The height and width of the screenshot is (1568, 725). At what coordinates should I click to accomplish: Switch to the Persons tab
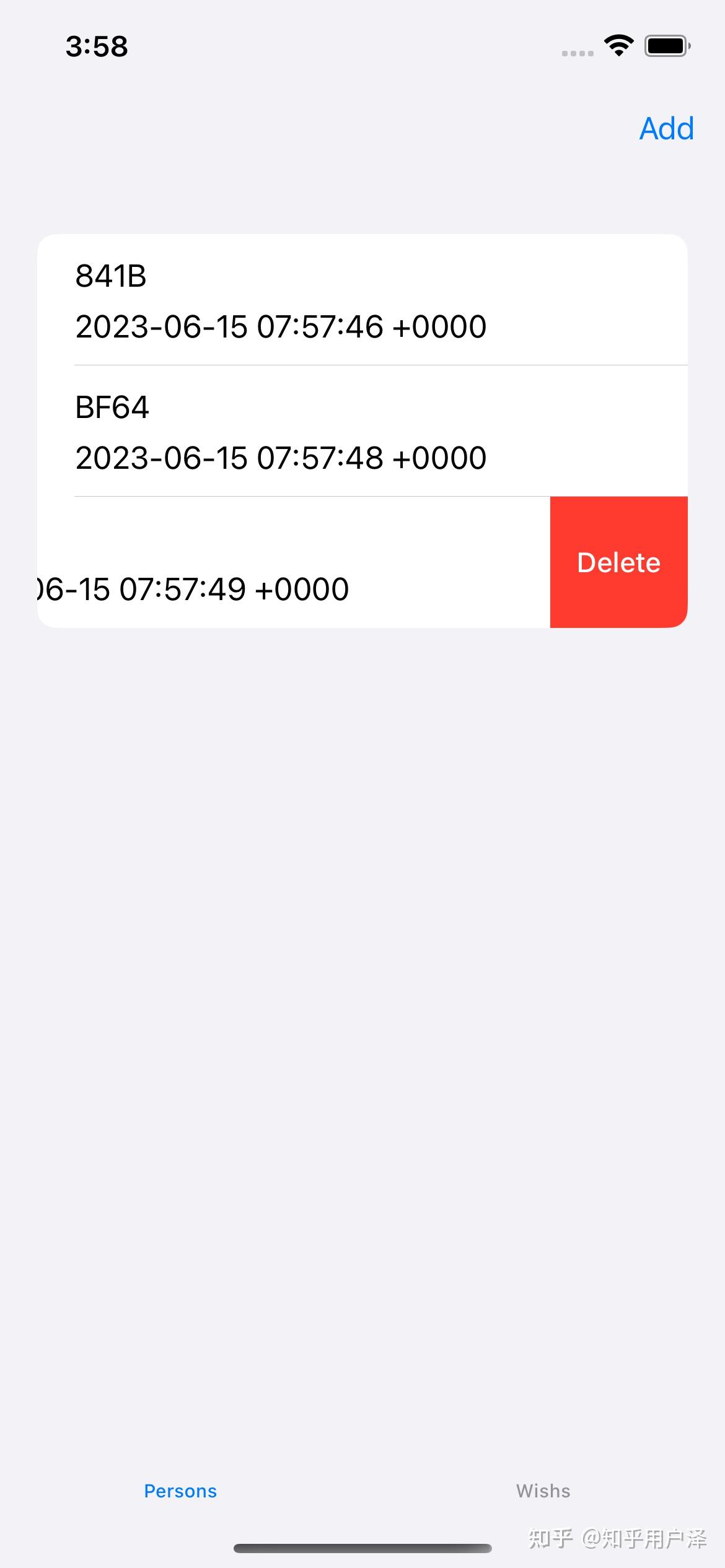point(180,1490)
